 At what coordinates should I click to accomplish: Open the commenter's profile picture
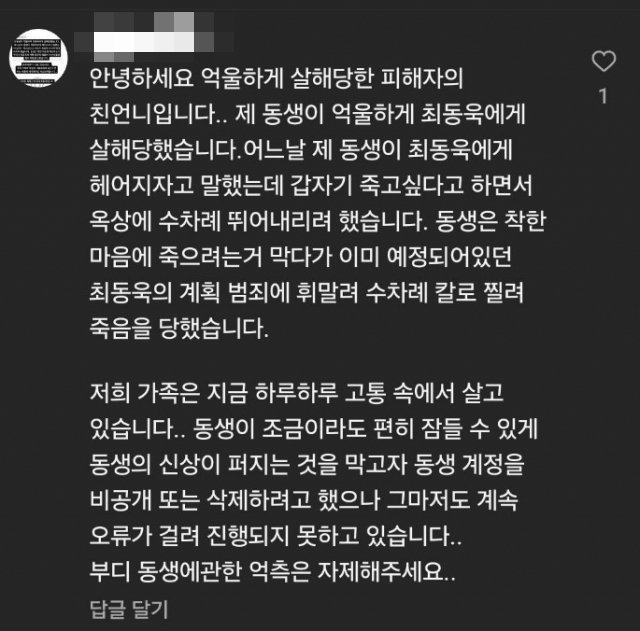(x=38, y=54)
